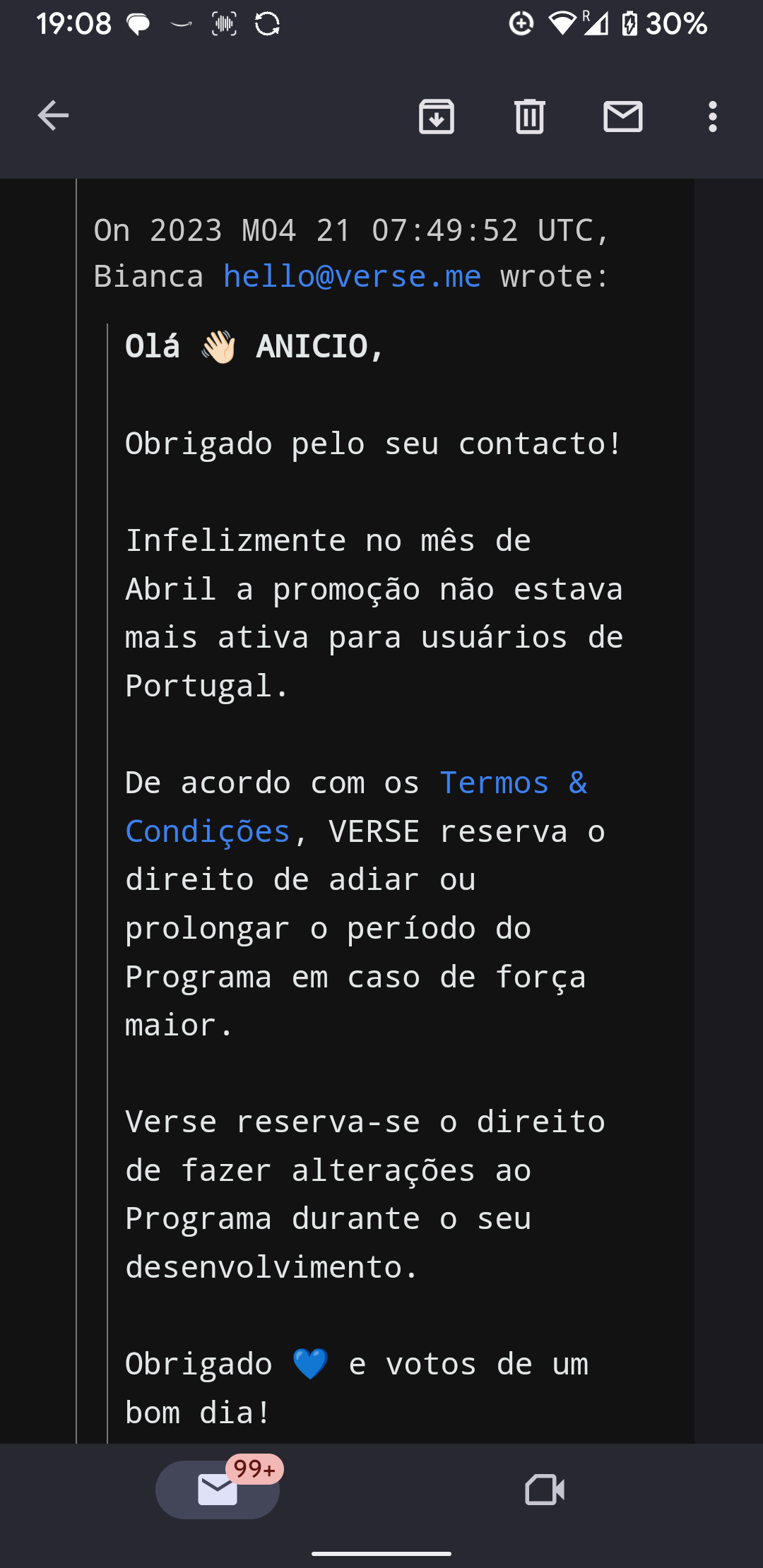Open the Termos & Condições link

[512, 783]
